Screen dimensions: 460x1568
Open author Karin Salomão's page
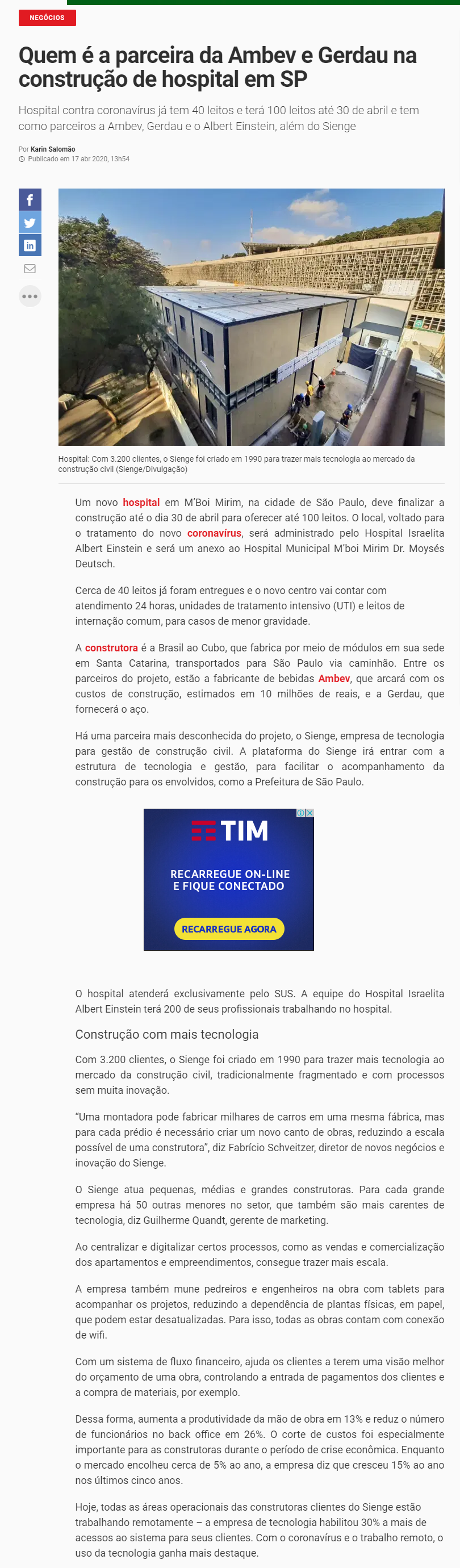click(x=53, y=149)
